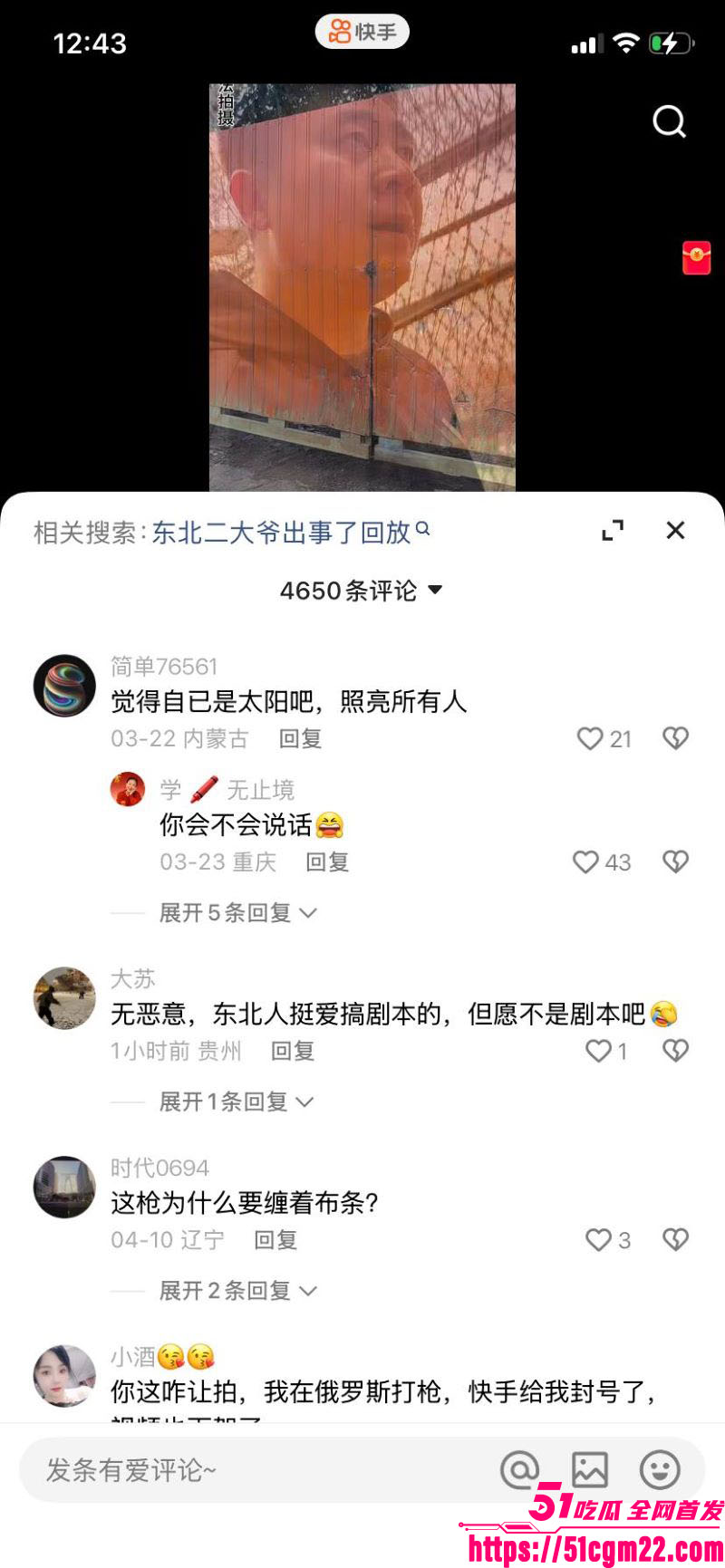Tap the fullscreen expand icon
This screenshot has height=1568, width=725.
[614, 530]
